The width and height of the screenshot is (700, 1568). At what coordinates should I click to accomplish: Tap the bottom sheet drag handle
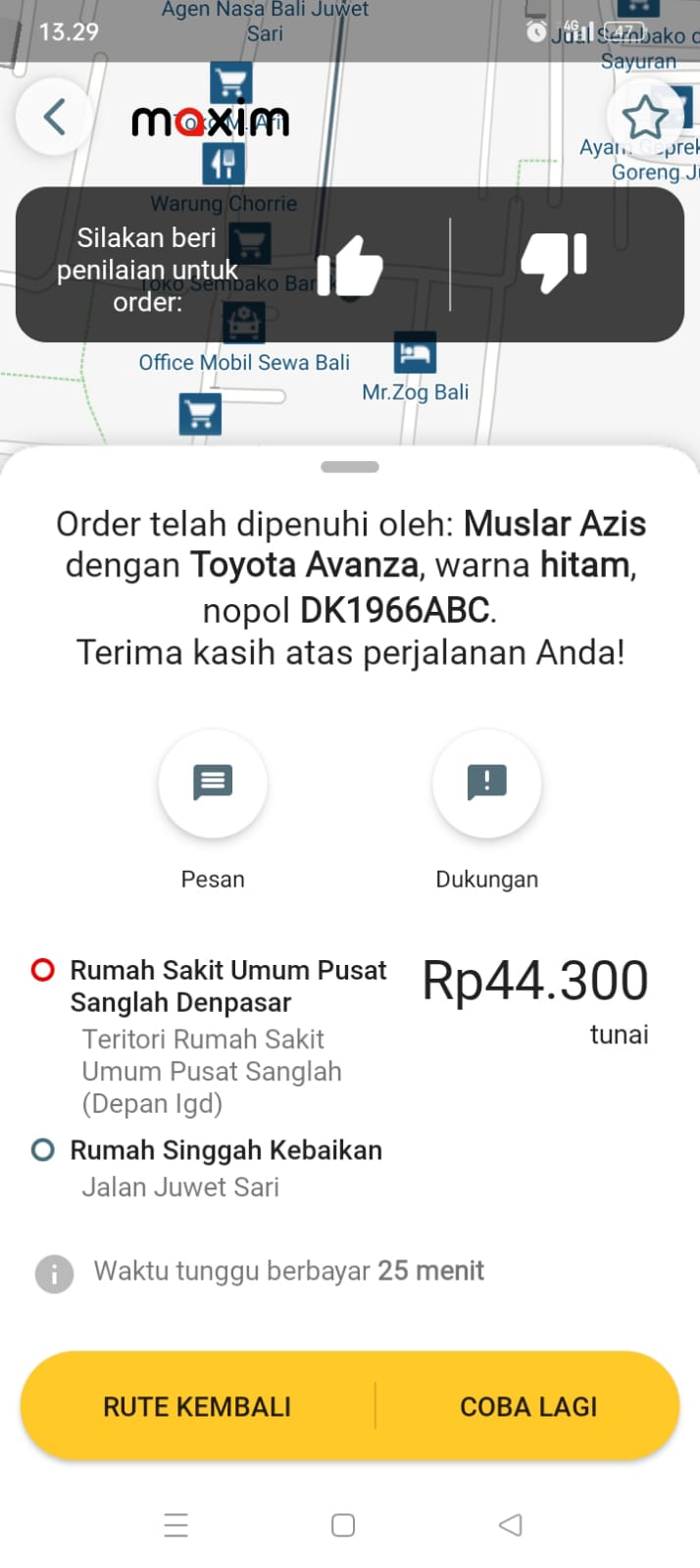(x=350, y=467)
